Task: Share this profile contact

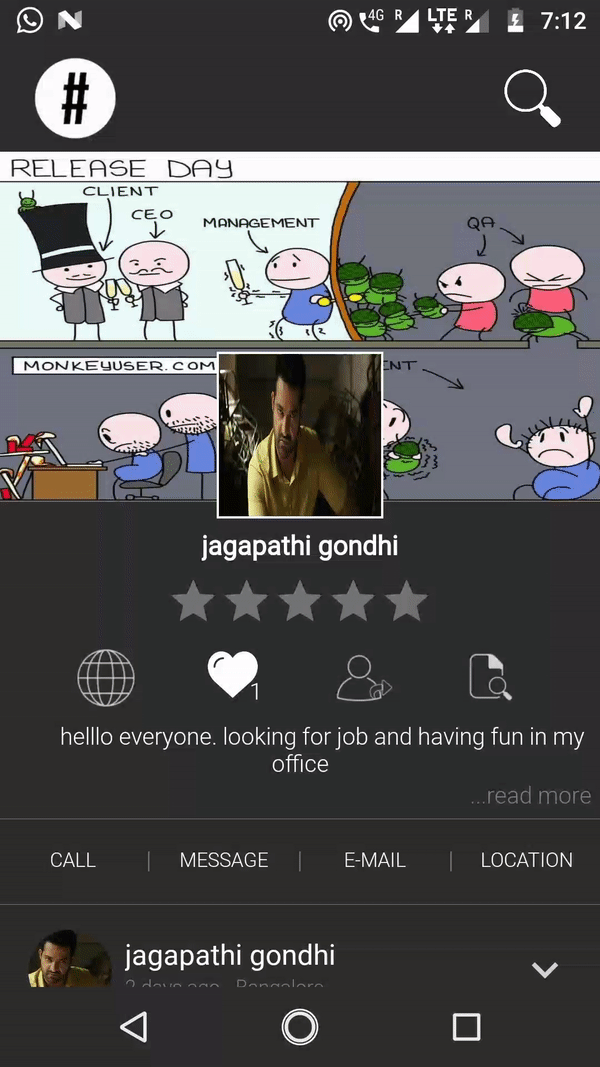Action: [x=363, y=677]
